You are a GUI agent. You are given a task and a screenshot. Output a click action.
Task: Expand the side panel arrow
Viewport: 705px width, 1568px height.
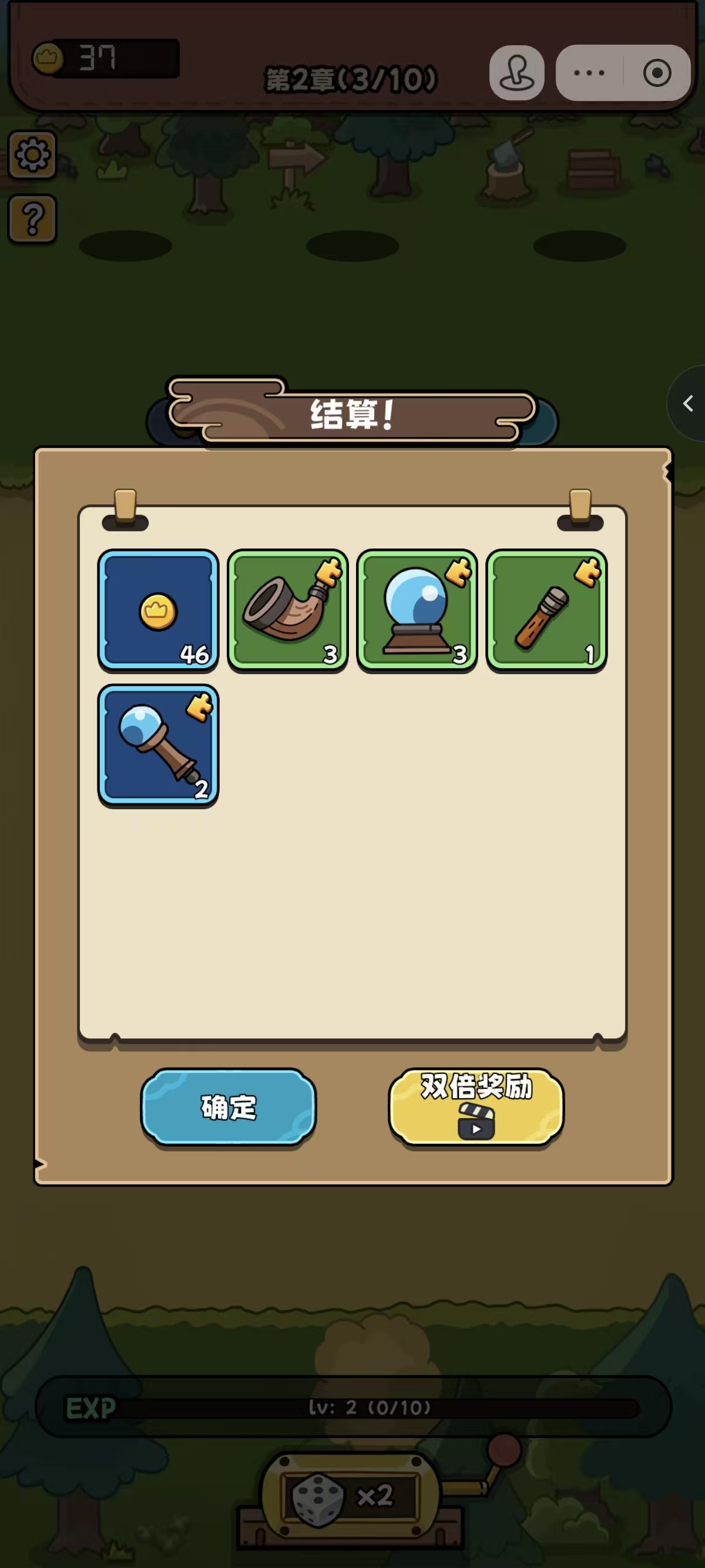[x=688, y=403]
